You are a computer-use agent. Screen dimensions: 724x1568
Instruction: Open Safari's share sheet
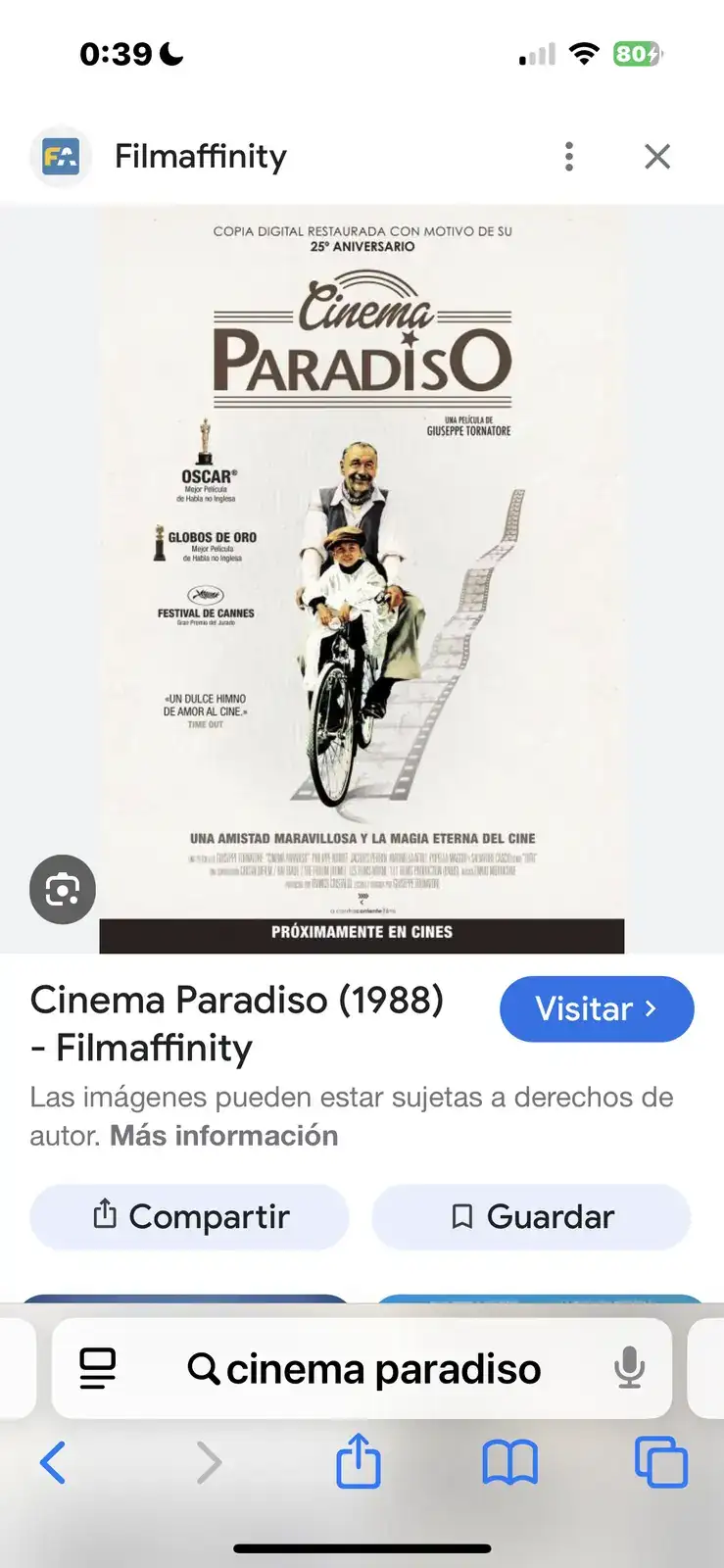(x=359, y=1462)
